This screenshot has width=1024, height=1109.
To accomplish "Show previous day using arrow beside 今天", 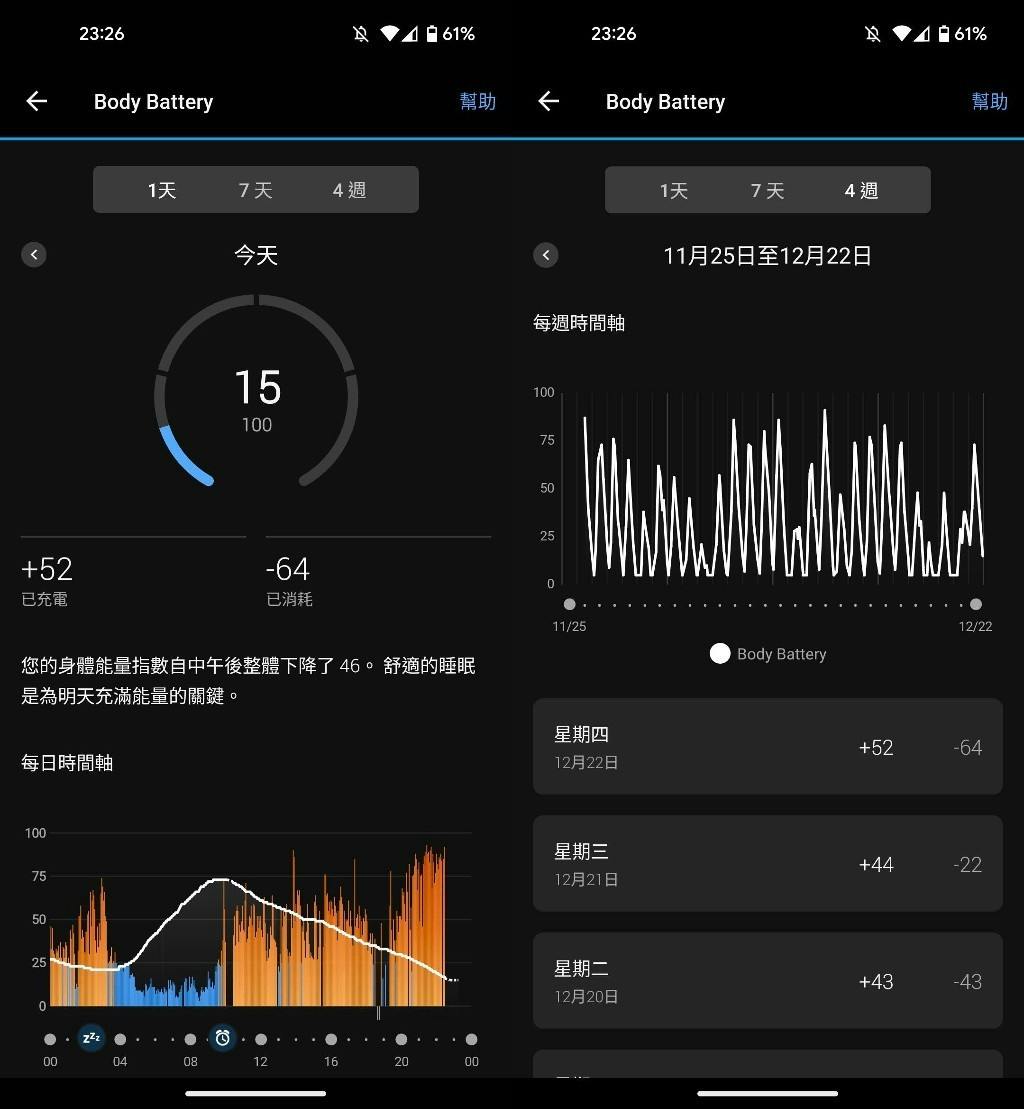I will (34, 255).
